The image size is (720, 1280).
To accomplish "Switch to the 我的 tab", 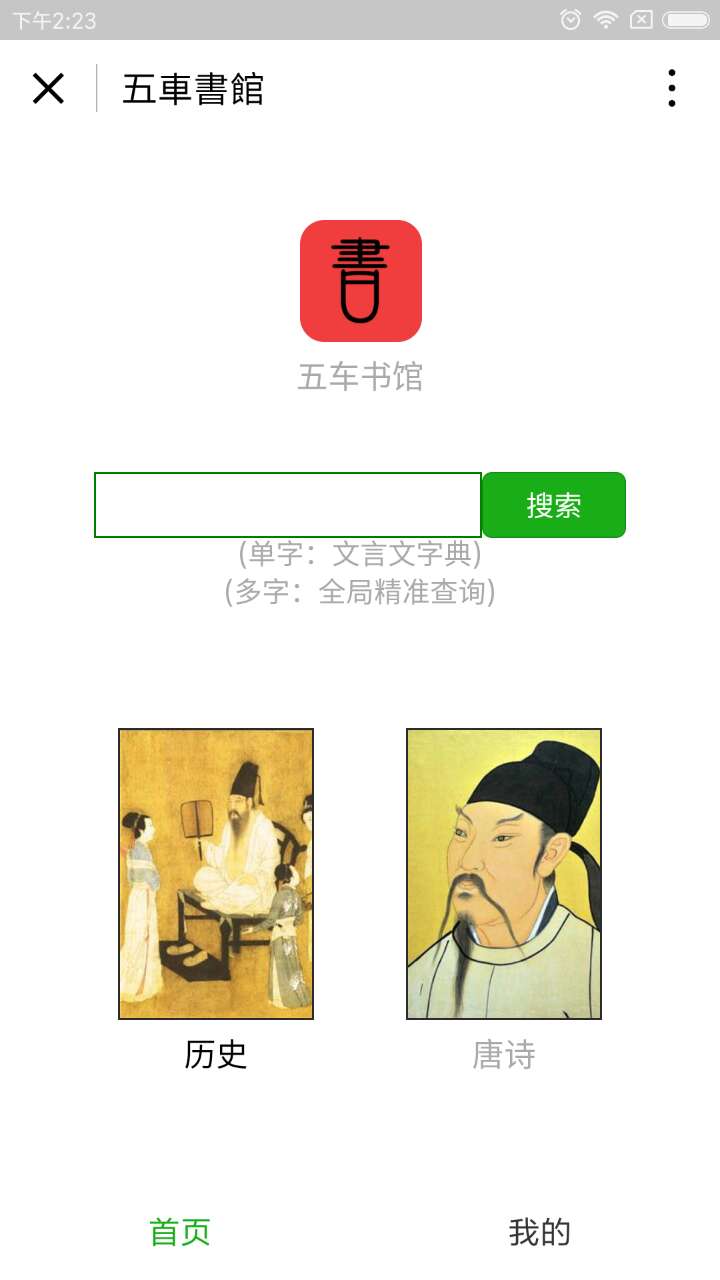I will pos(539,1232).
